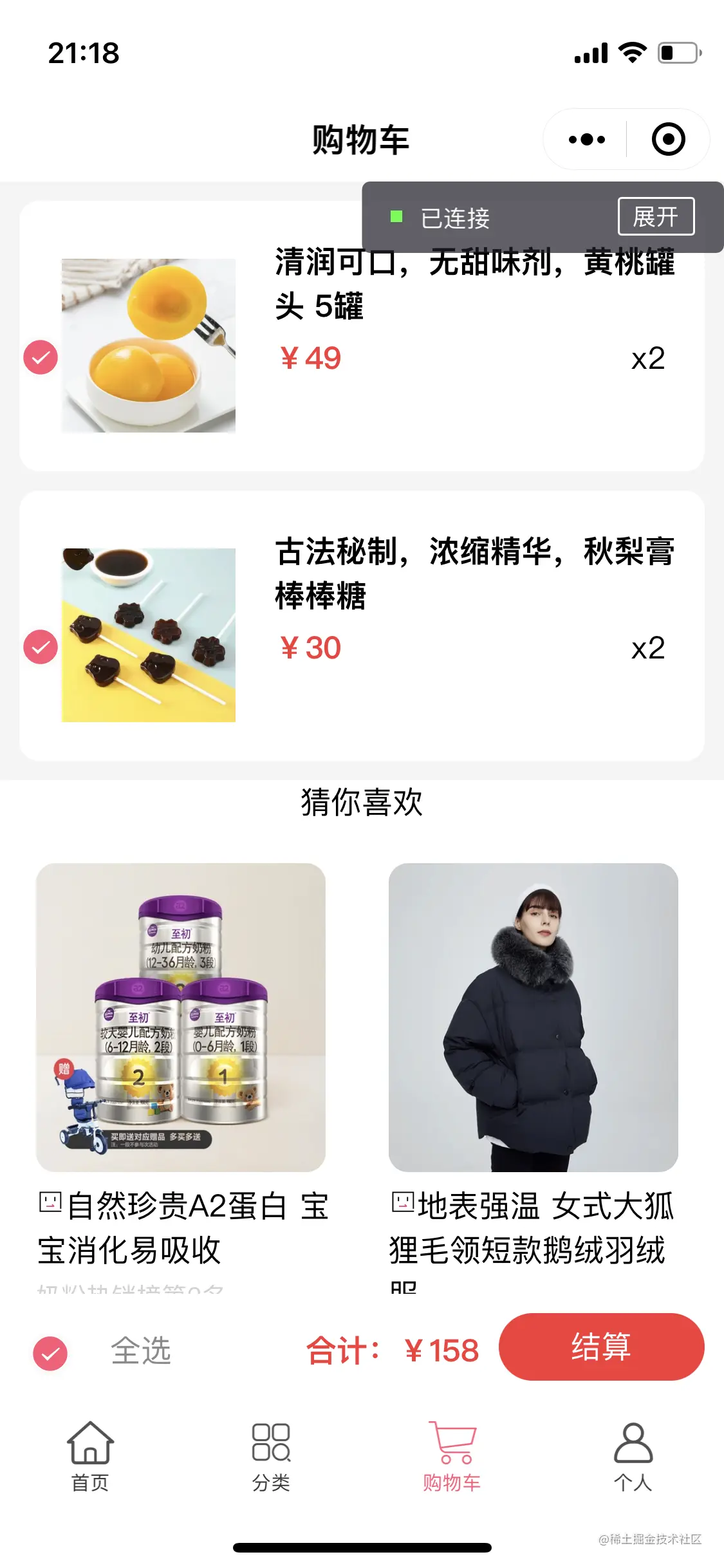Screen dimensions: 724x1568
Task: Uncheck the 秋梨膏棒棒糖 cart item
Action: tap(41, 647)
